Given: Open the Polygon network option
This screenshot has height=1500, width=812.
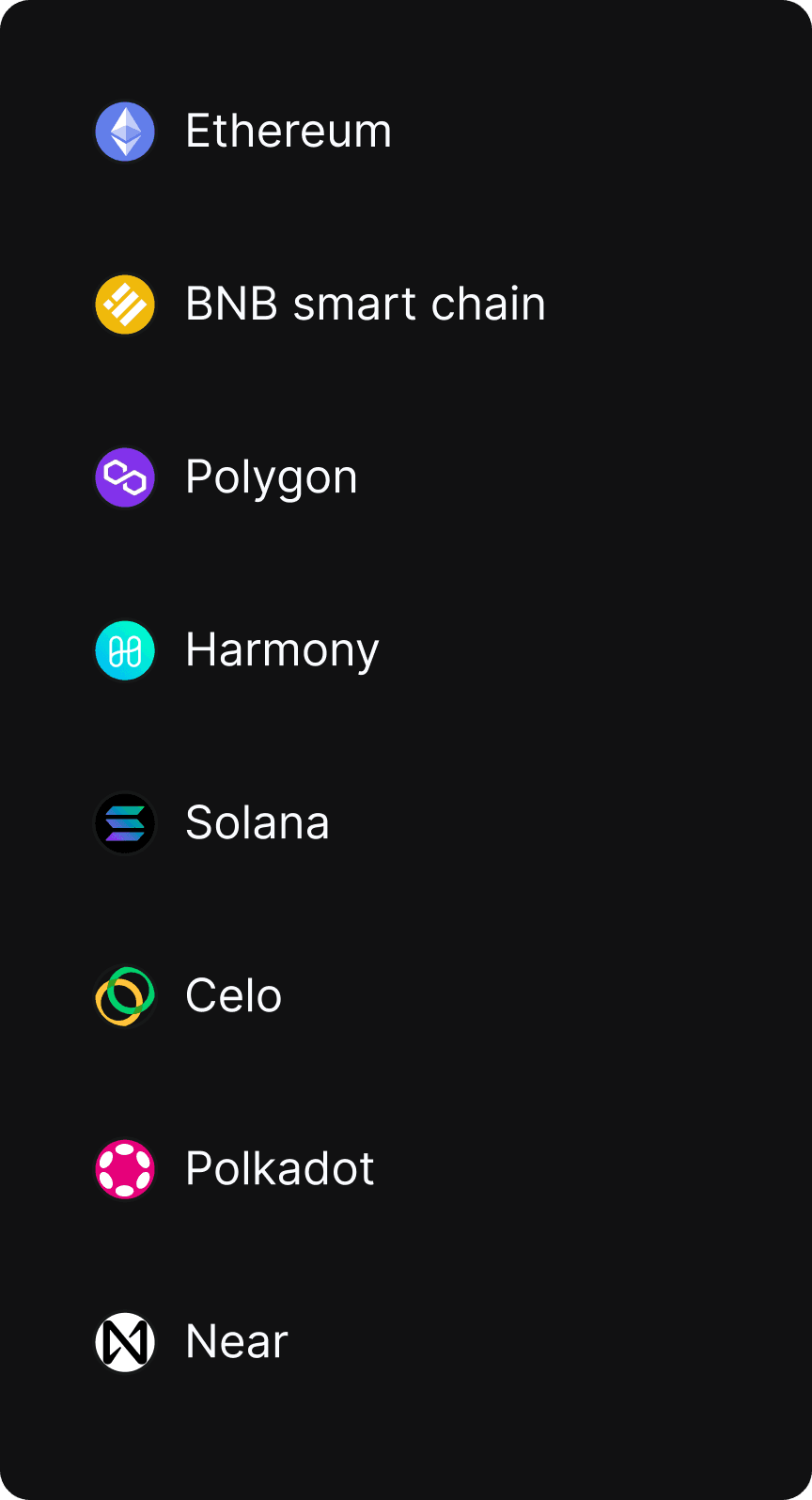Looking at the screenshot, I should click(271, 477).
